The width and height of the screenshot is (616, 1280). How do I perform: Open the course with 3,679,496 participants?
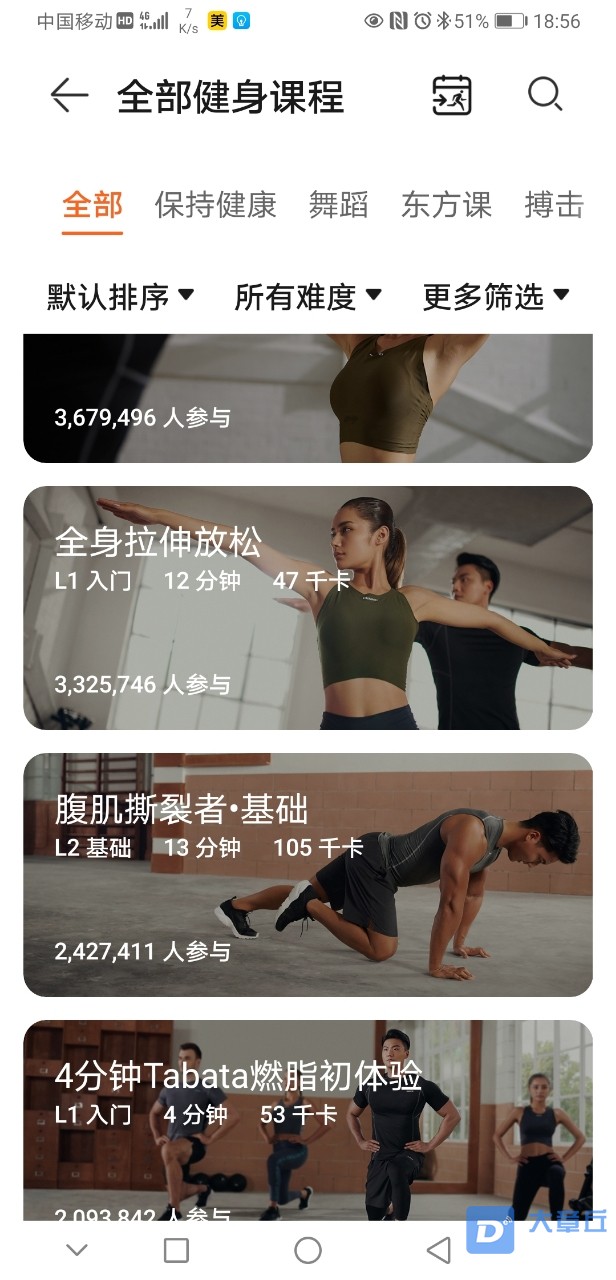click(x=308, y=400)
